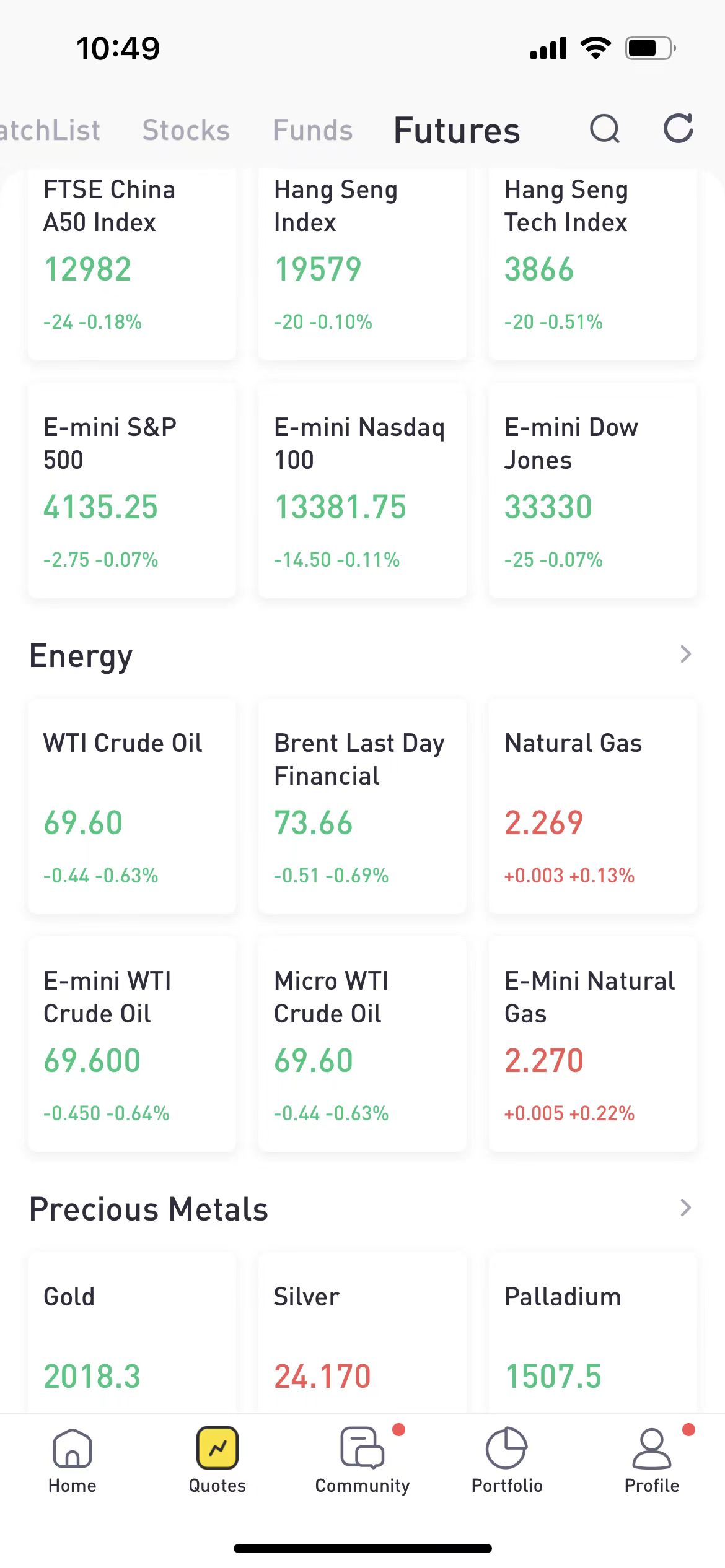Screen dimensions: 725x1568
Task: Expand the Energy section chevron
Action: [x=685, y=655]
